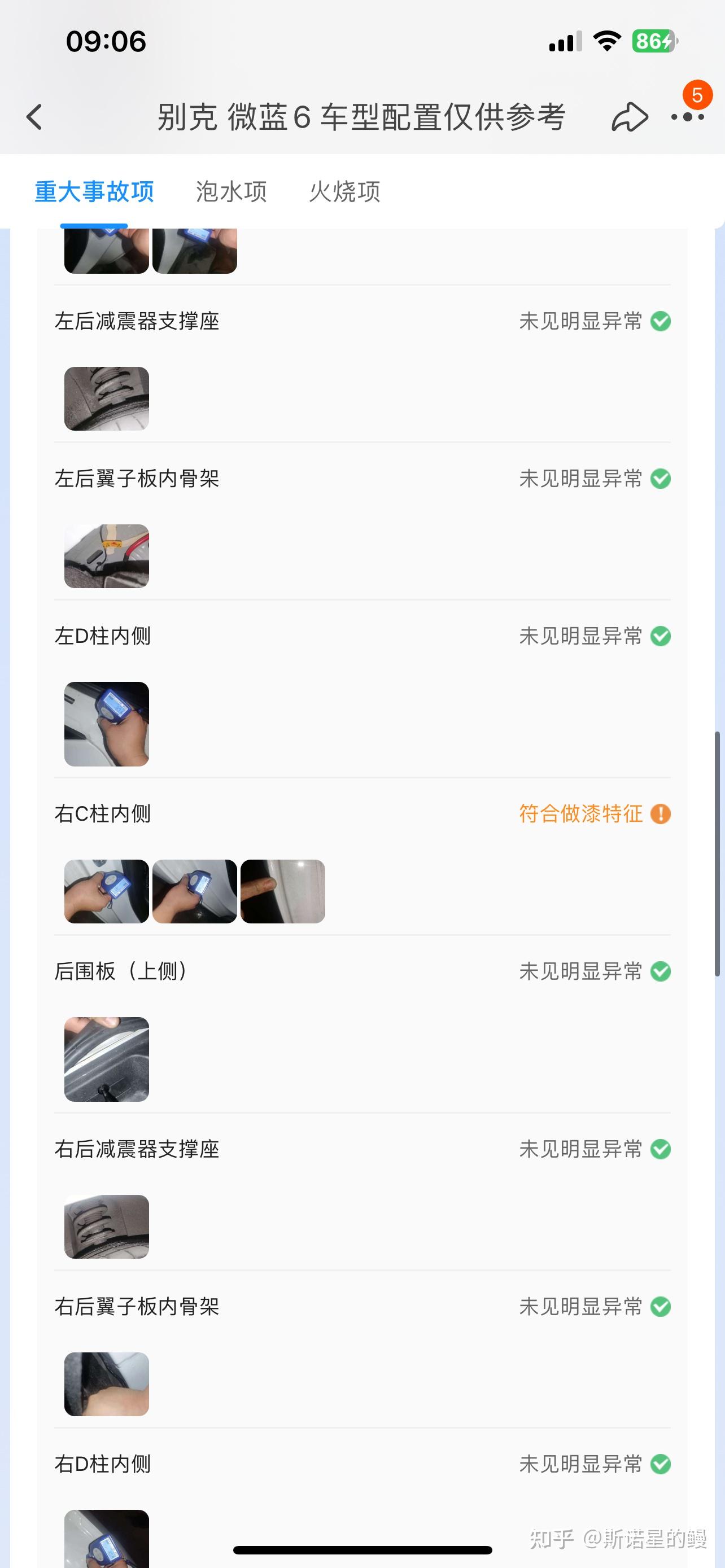Switch to the 泡水项 tab

tap(232, 192)
